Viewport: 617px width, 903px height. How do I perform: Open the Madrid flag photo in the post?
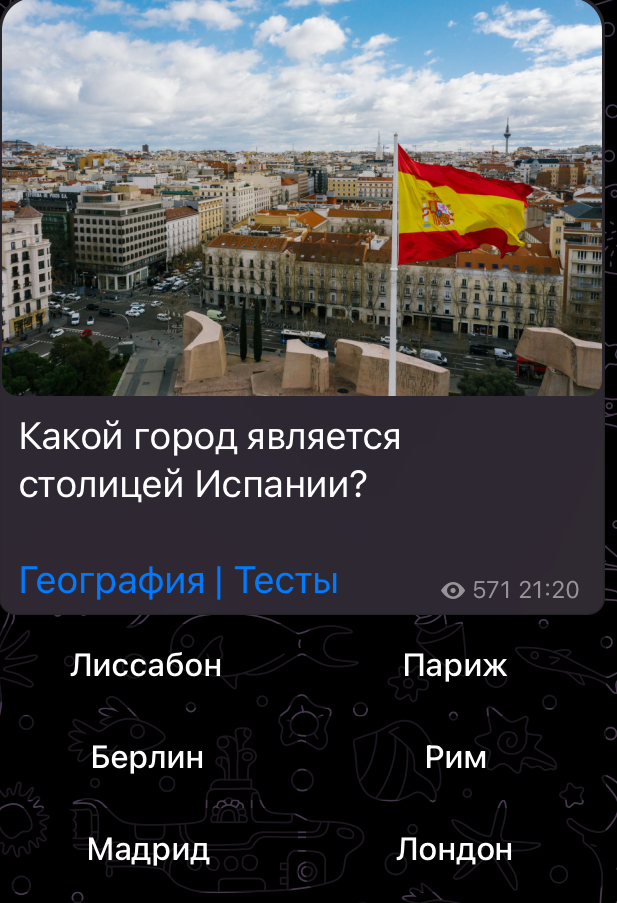[x=300, y=200]
